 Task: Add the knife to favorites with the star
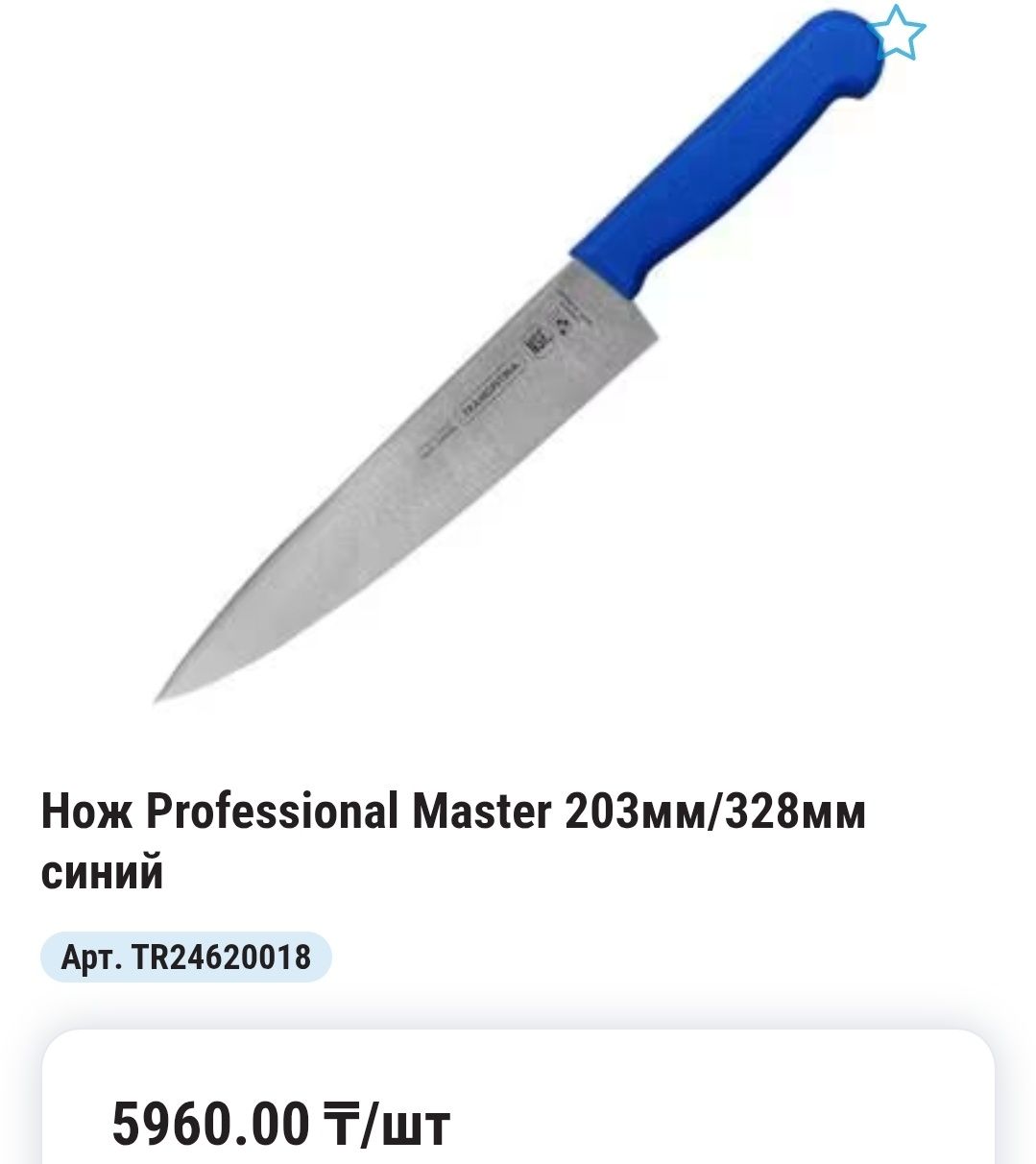[x=897, y=34]
